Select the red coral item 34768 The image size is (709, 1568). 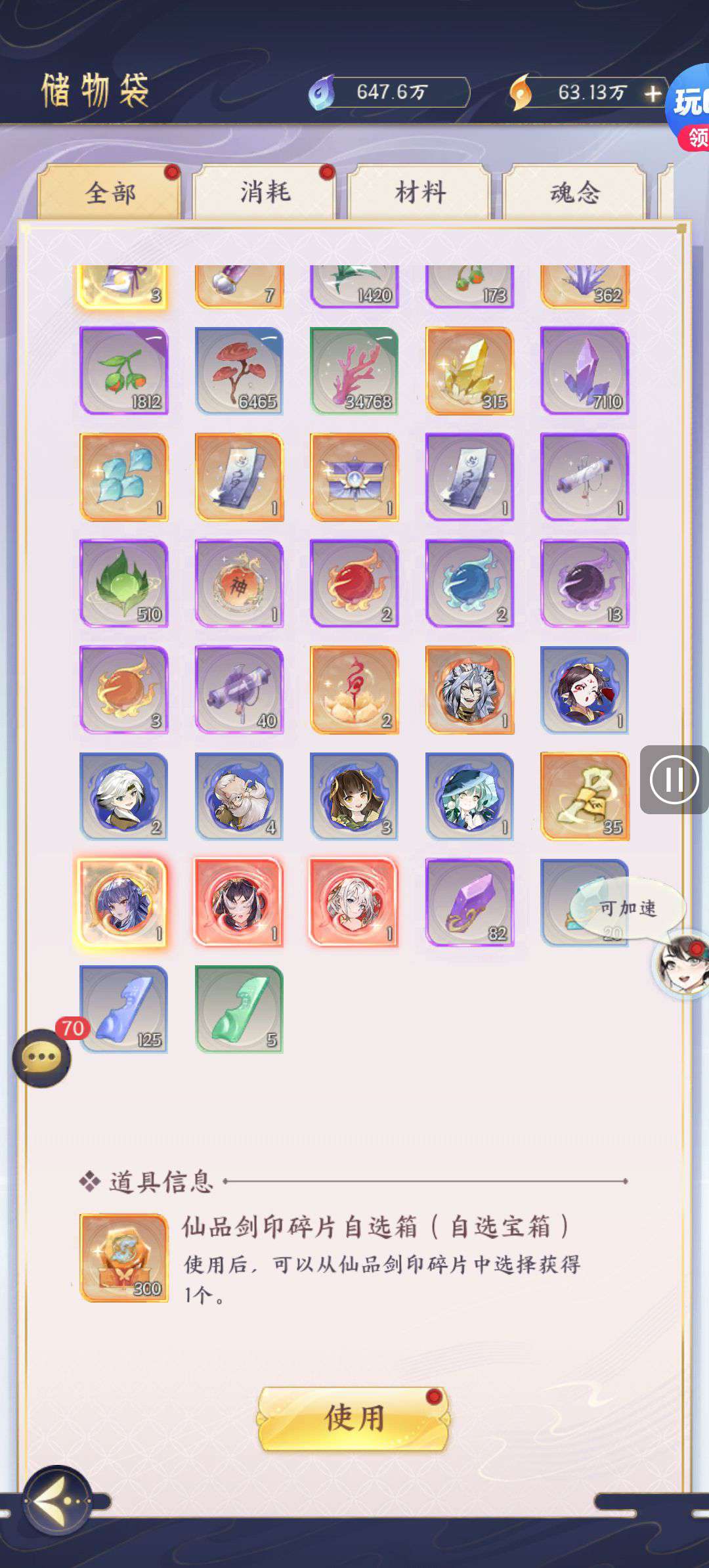(354, 371)
